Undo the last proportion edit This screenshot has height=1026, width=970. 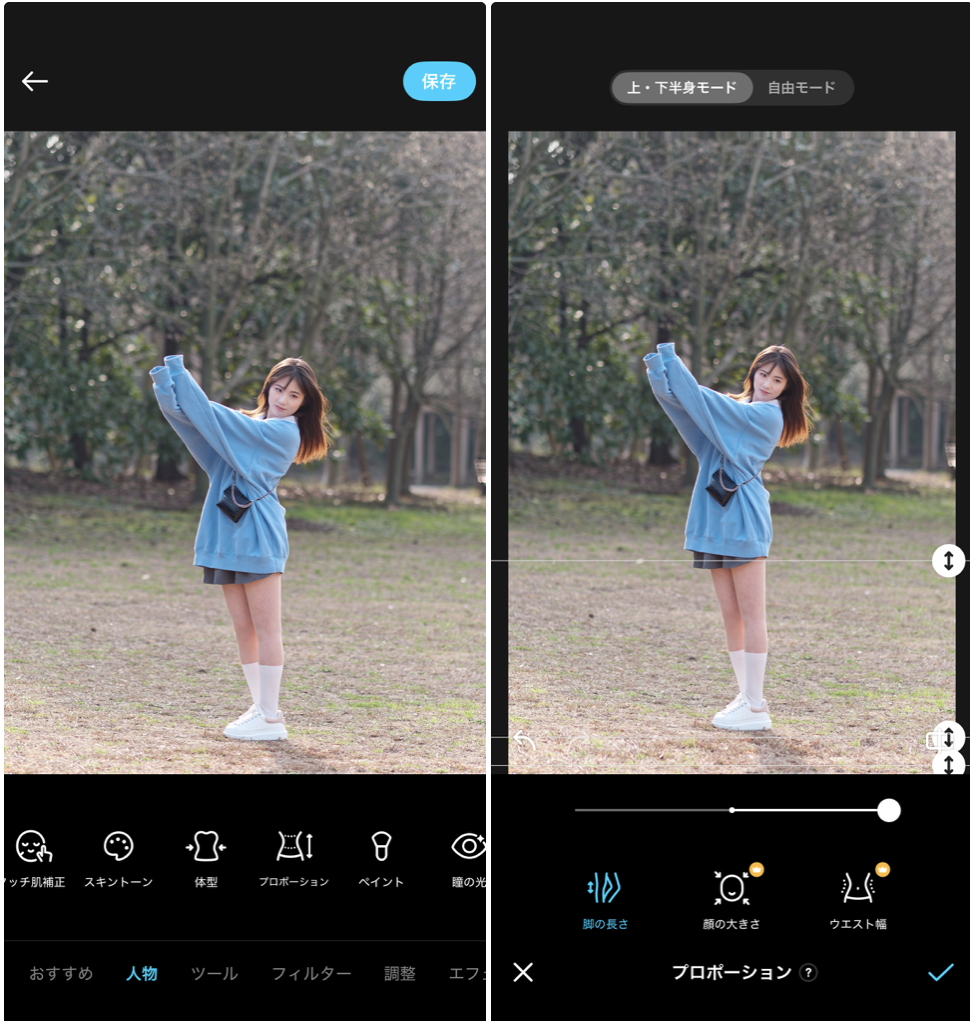525,741
